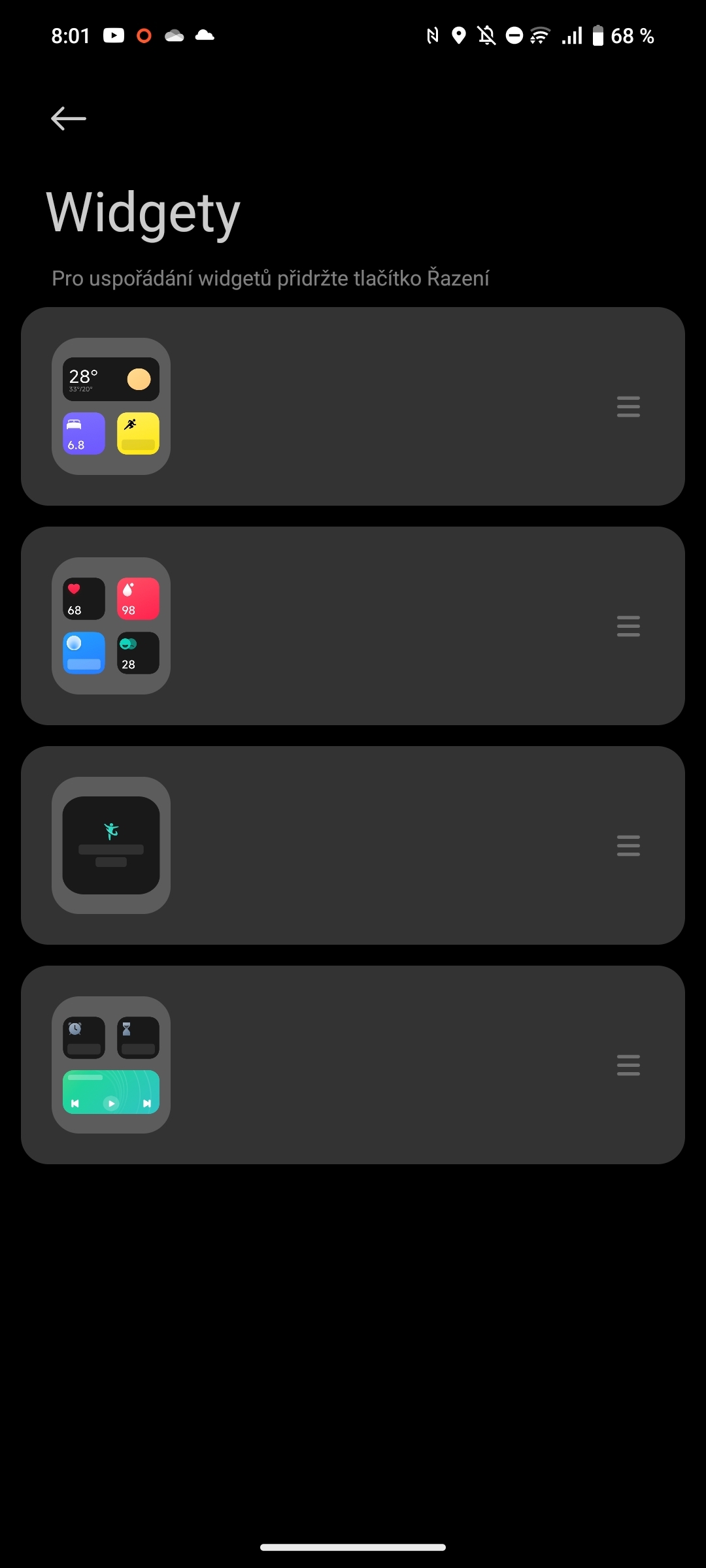Image resolution: width=706 pixels, height=1568 pixels.
Task: Tap the standing activity figure widget
Action: (111, 846)
